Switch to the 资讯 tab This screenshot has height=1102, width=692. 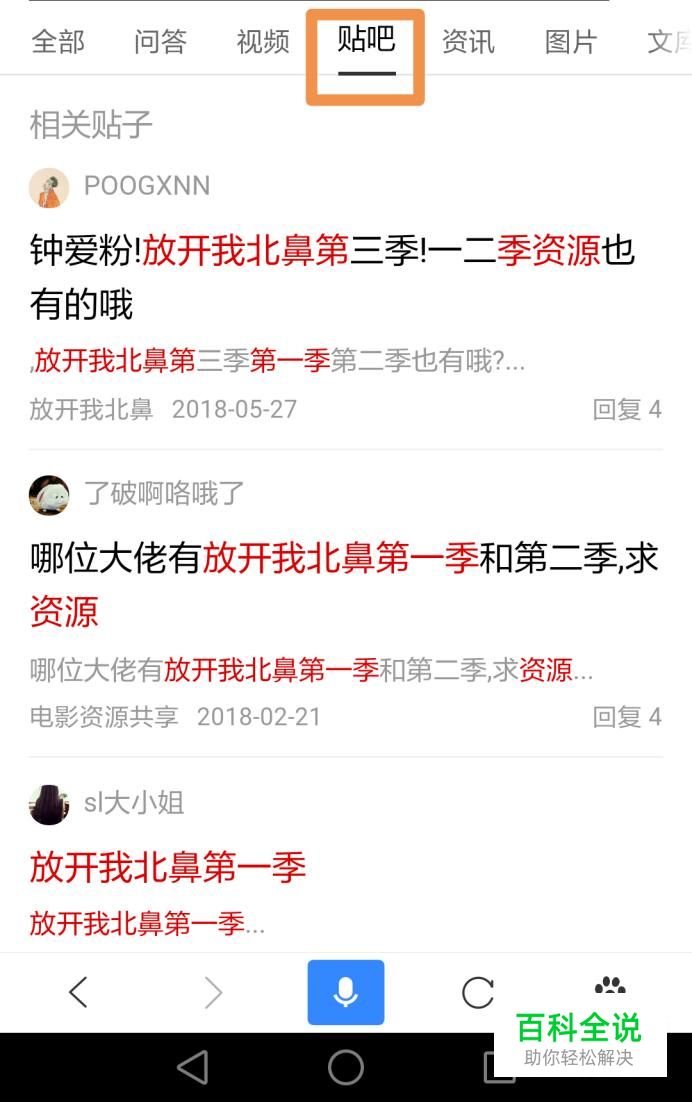point(468,42)
